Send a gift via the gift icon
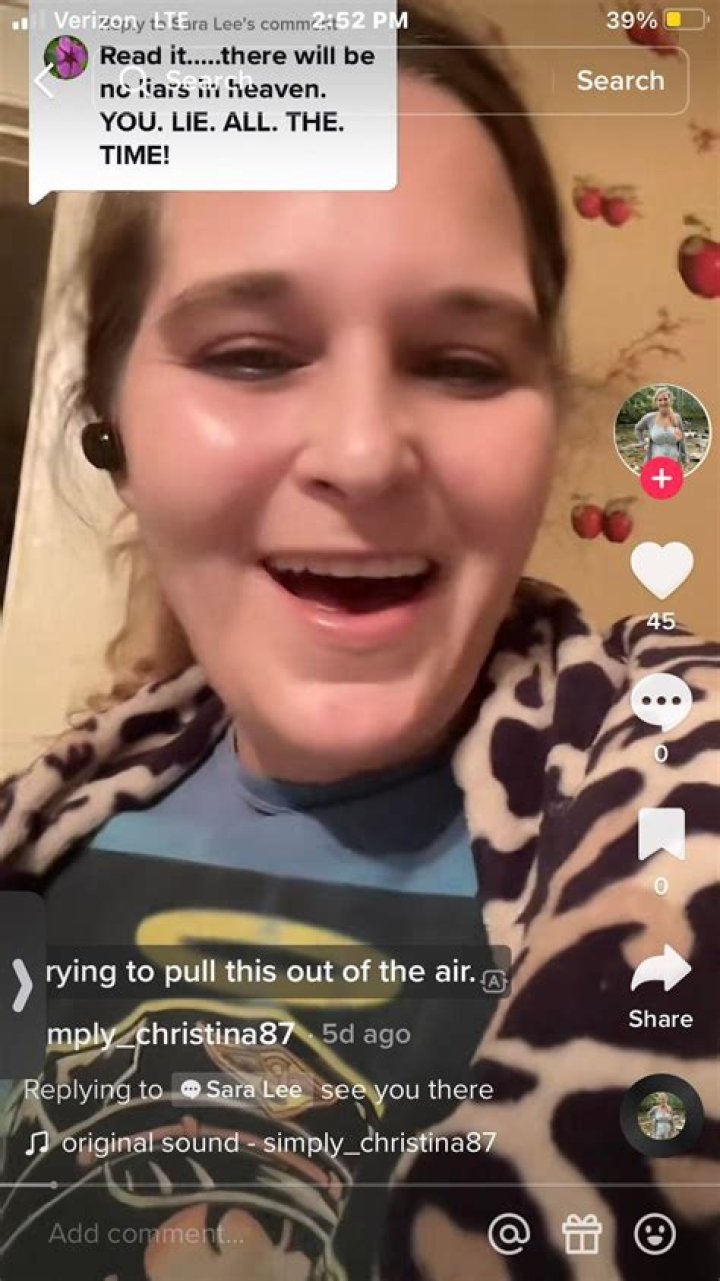 (582, 1234)
